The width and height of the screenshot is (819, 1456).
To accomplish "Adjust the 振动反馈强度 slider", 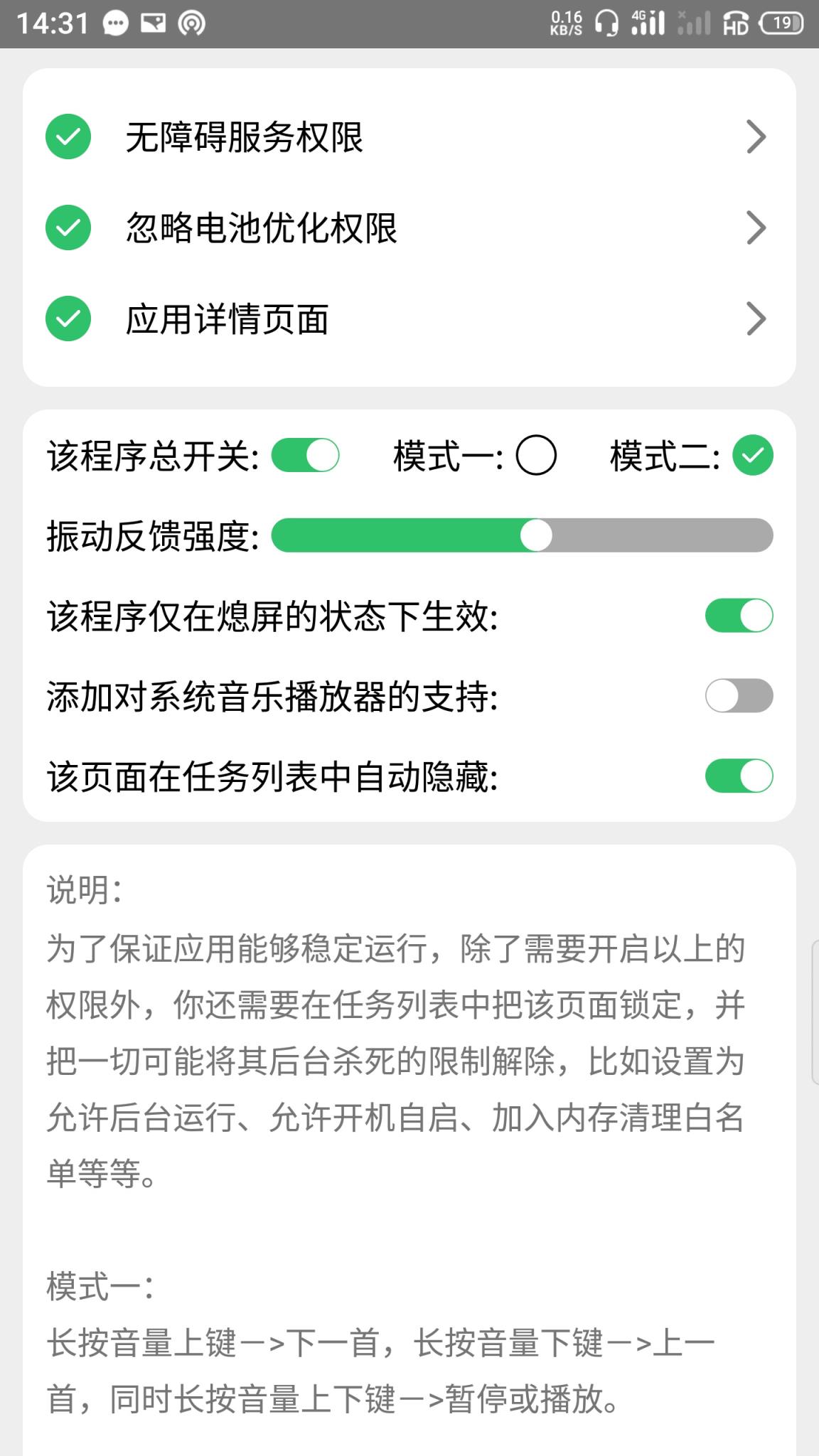I will [x=537, y=536].
